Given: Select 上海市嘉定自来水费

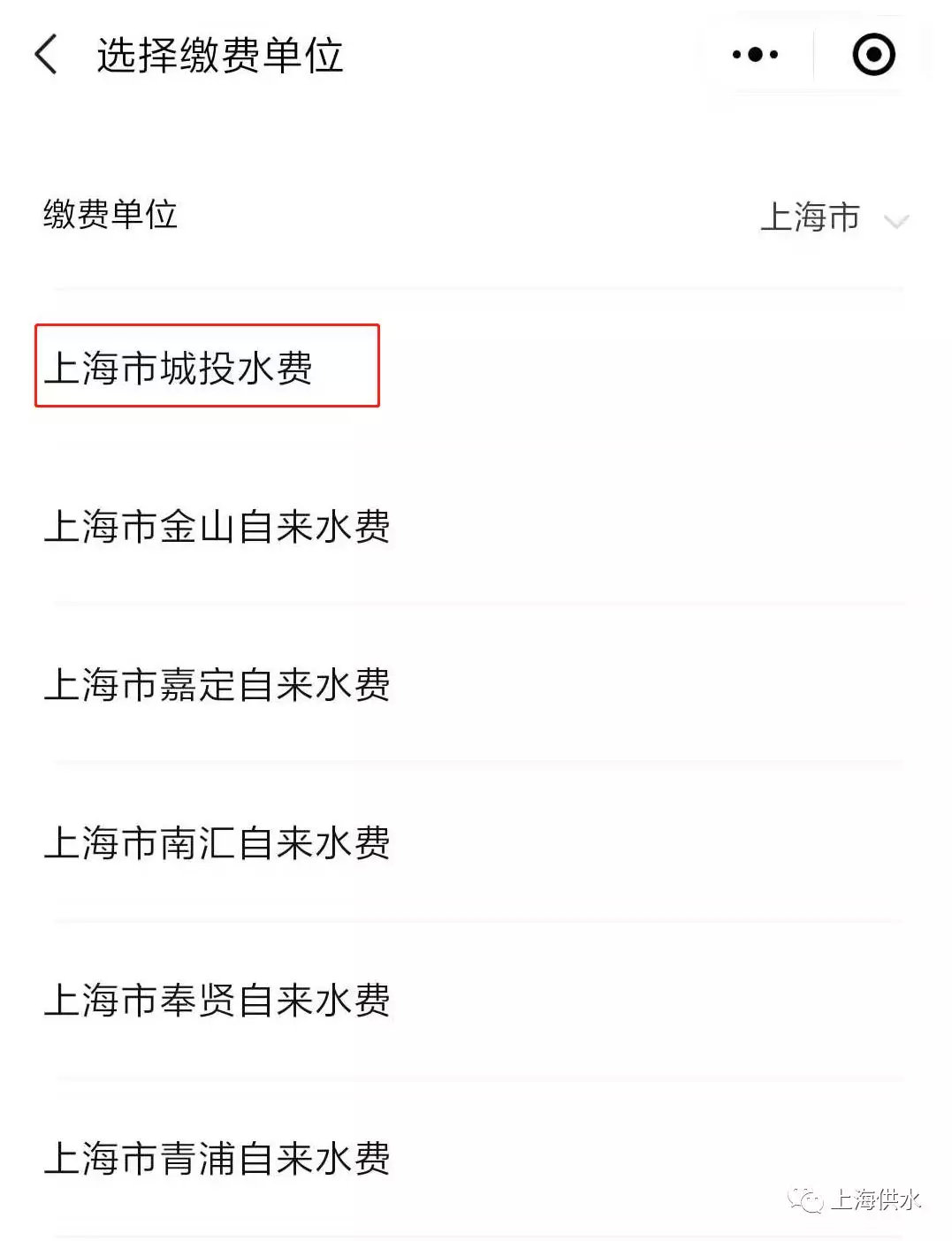Looking at the screenshot, I should tap(219, 685).
